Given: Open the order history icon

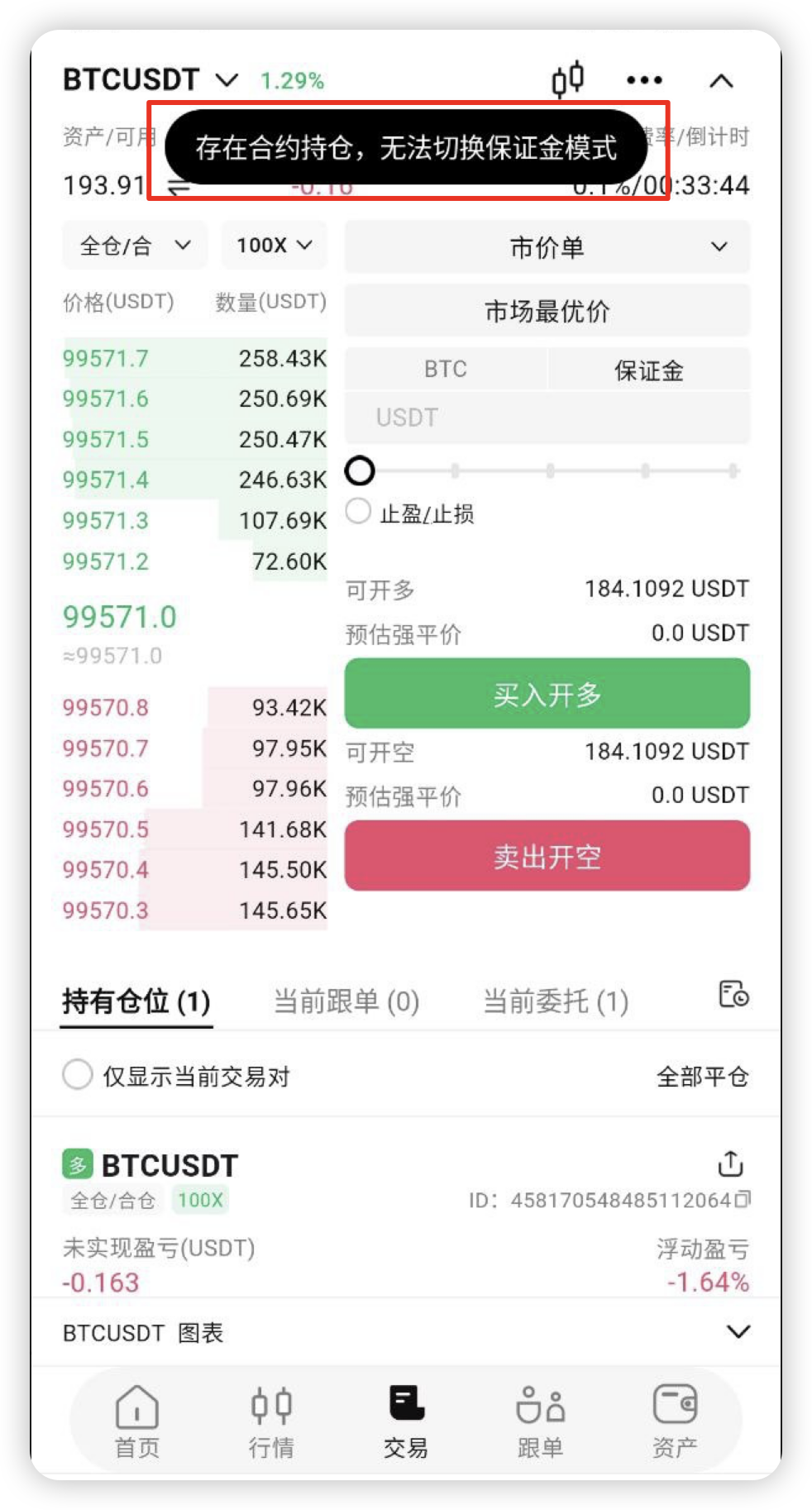Looking at the screenshot, I should [x=733, y=994].
